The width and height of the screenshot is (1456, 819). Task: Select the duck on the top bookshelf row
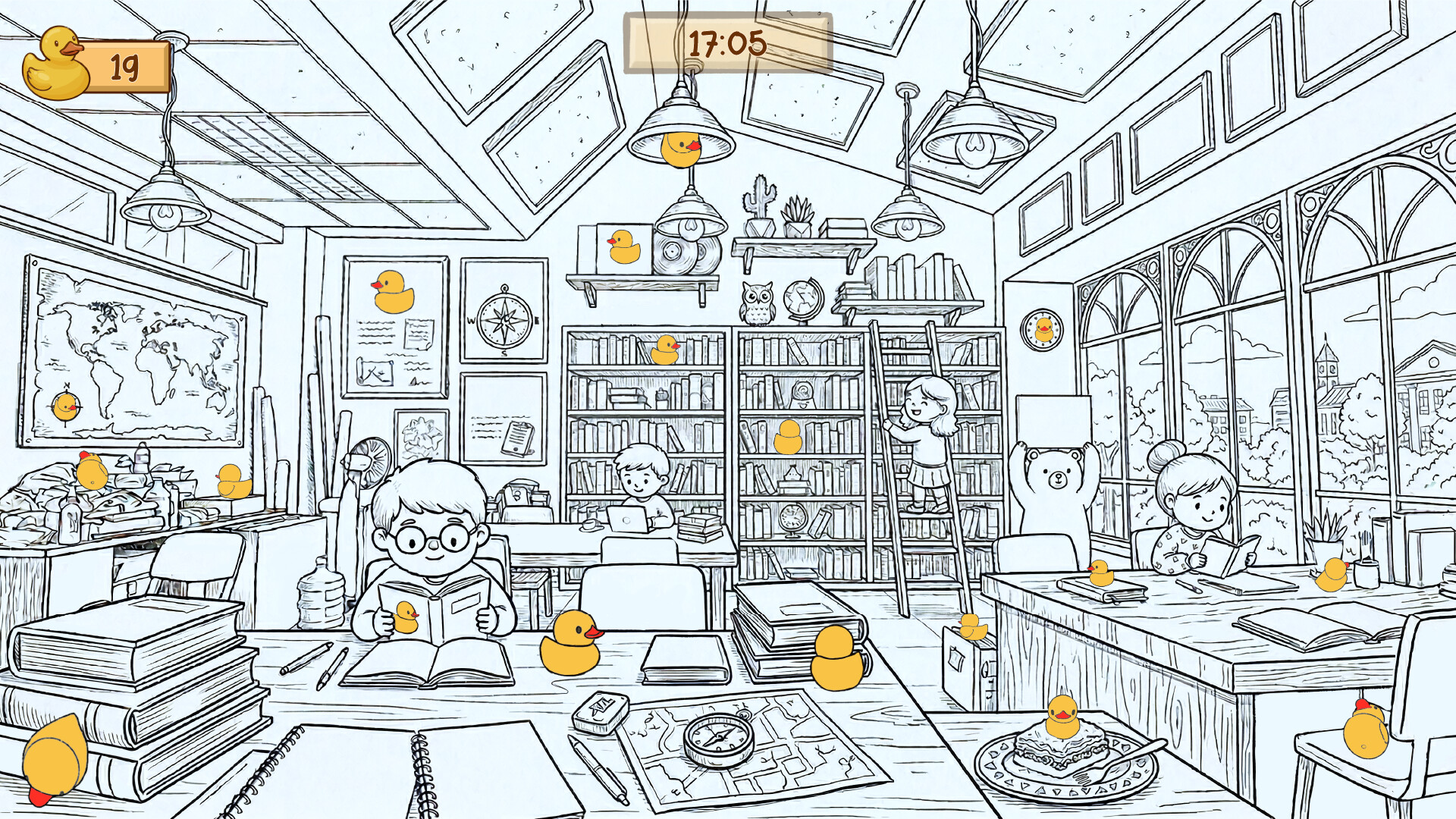[665, 350]
